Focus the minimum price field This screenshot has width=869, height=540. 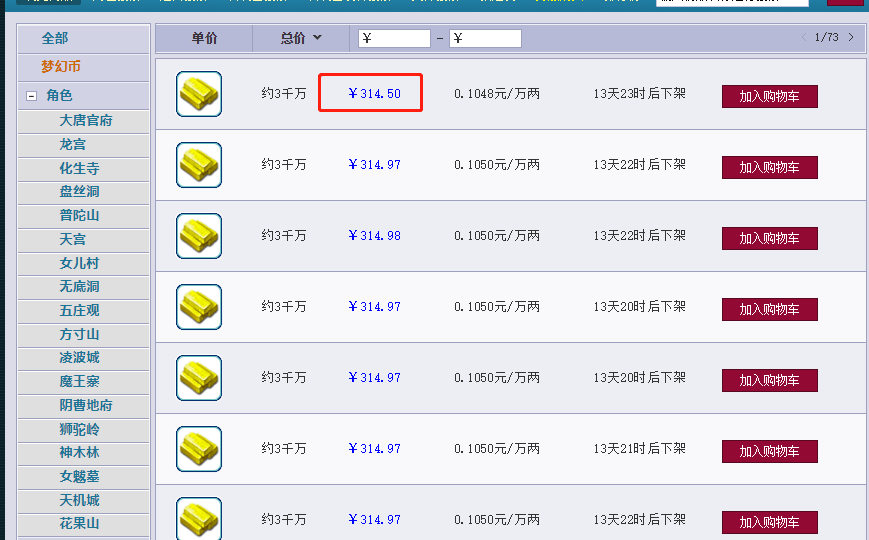[x=394, y=39]
